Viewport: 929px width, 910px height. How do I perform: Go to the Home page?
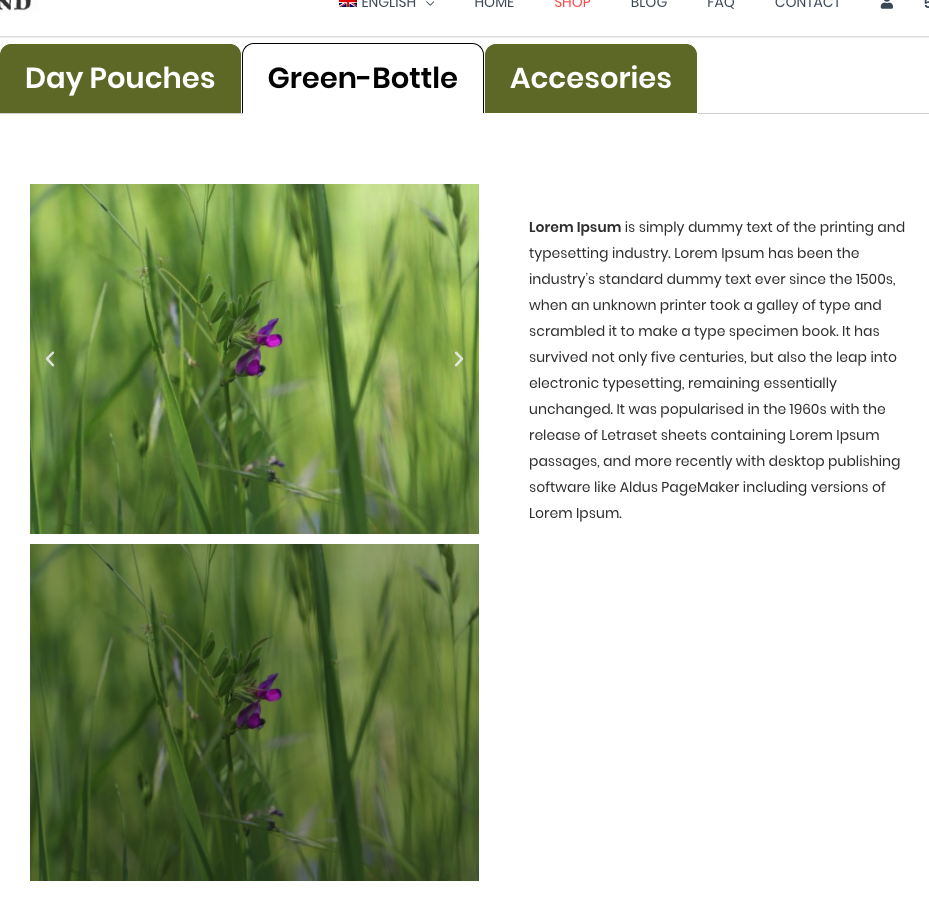point(494,5)
